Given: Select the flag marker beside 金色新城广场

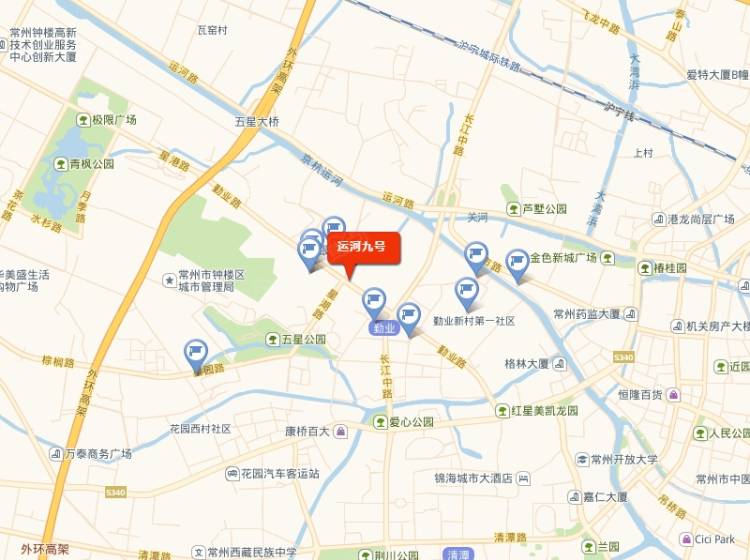Looking at the screenshot, I should coord(517,263).
